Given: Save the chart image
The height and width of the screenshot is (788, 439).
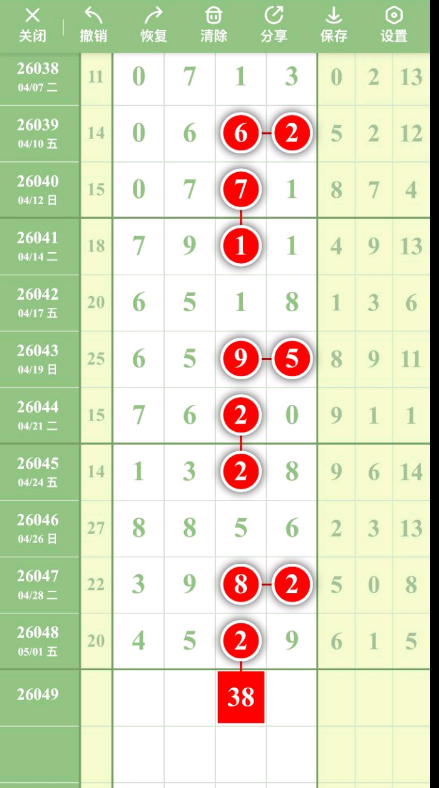Looking at the screenshot, I should click(334, 25).
